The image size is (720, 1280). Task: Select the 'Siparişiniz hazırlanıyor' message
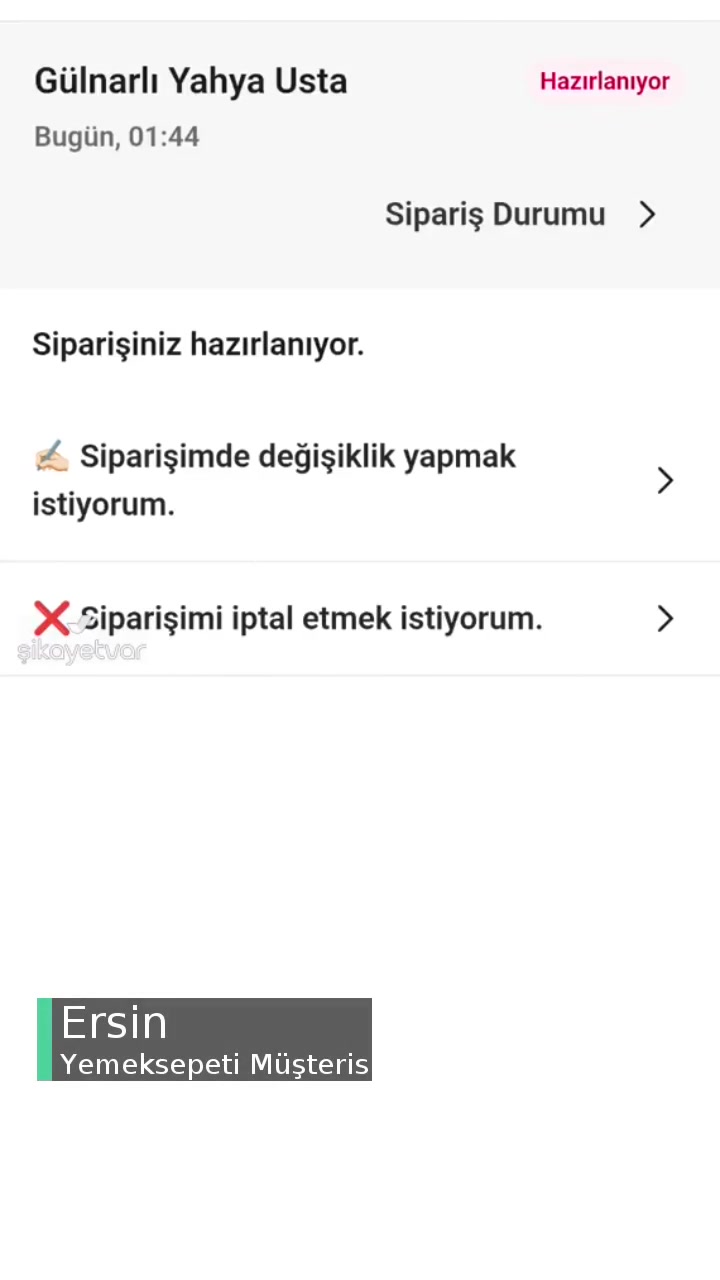pos(198,344)
